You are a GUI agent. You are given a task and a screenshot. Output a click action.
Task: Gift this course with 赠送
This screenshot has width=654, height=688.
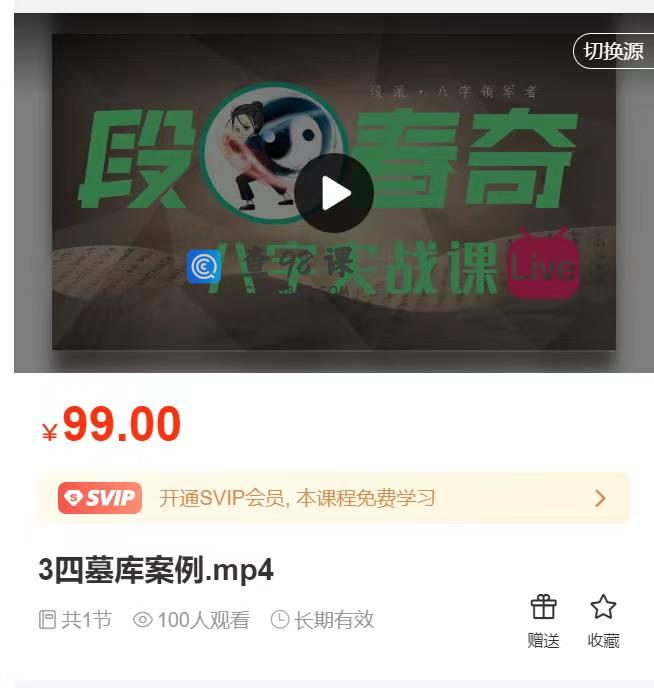(543, 620)
